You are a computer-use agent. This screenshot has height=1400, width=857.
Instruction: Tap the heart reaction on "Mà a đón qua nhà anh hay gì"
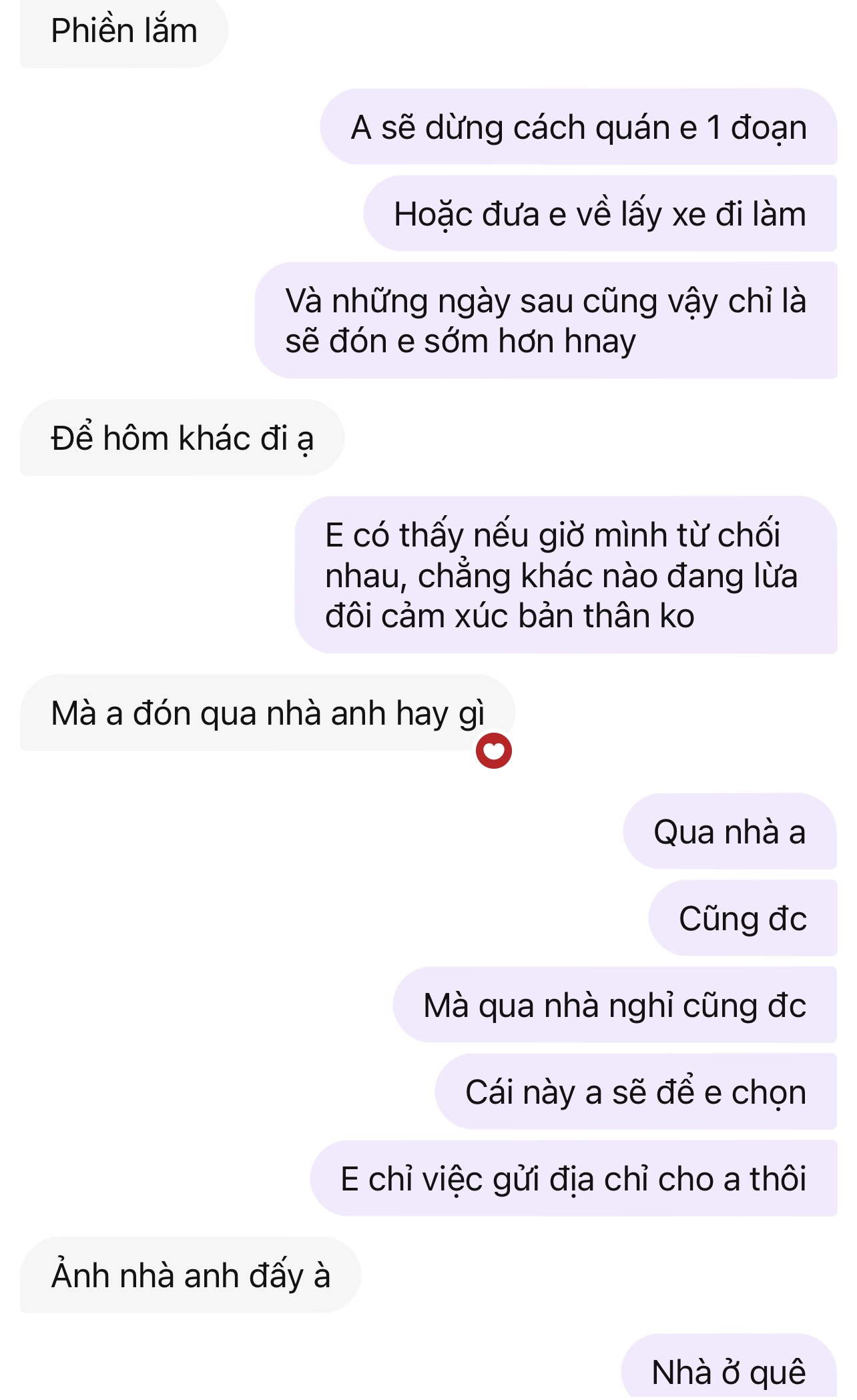pyautogui.click(x=493, y=751)
